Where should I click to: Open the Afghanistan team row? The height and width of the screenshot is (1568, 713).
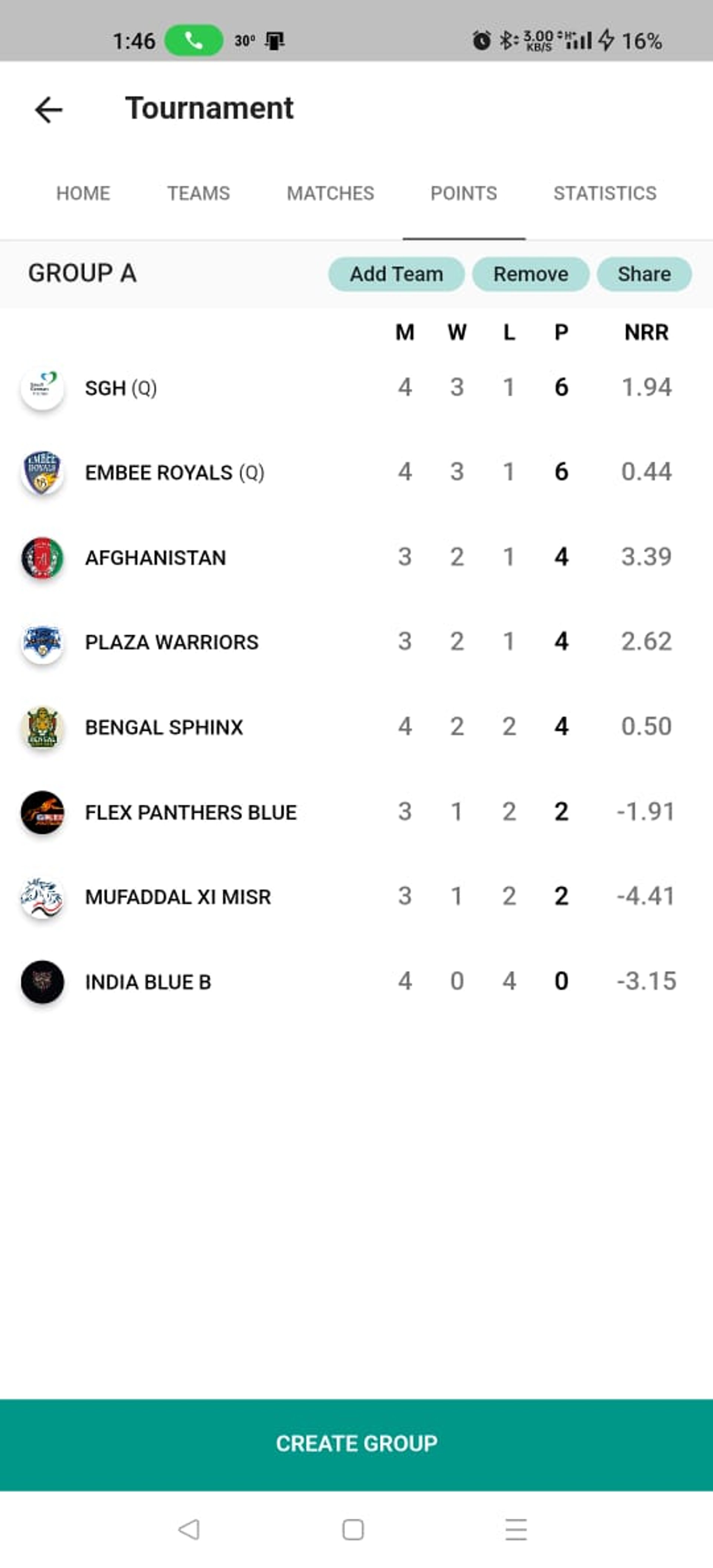coord(356,558)
